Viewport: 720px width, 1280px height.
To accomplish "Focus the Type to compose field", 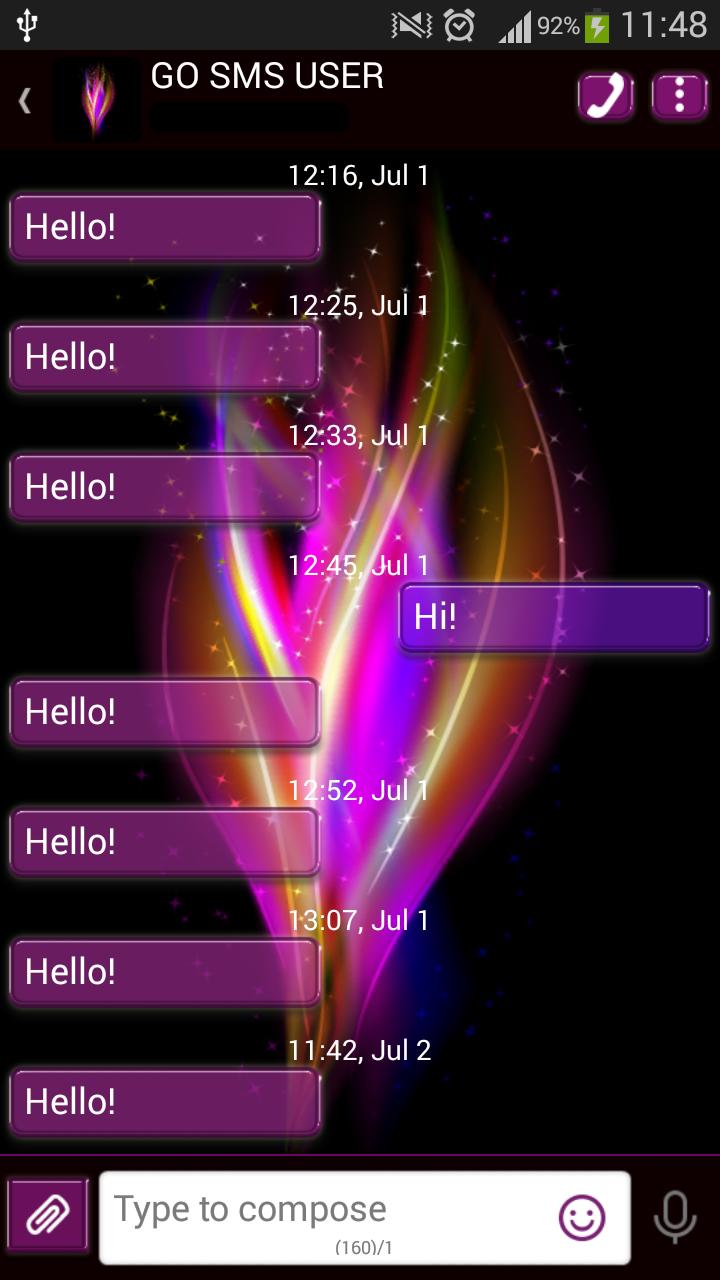I will click(x=330, y=1212).
